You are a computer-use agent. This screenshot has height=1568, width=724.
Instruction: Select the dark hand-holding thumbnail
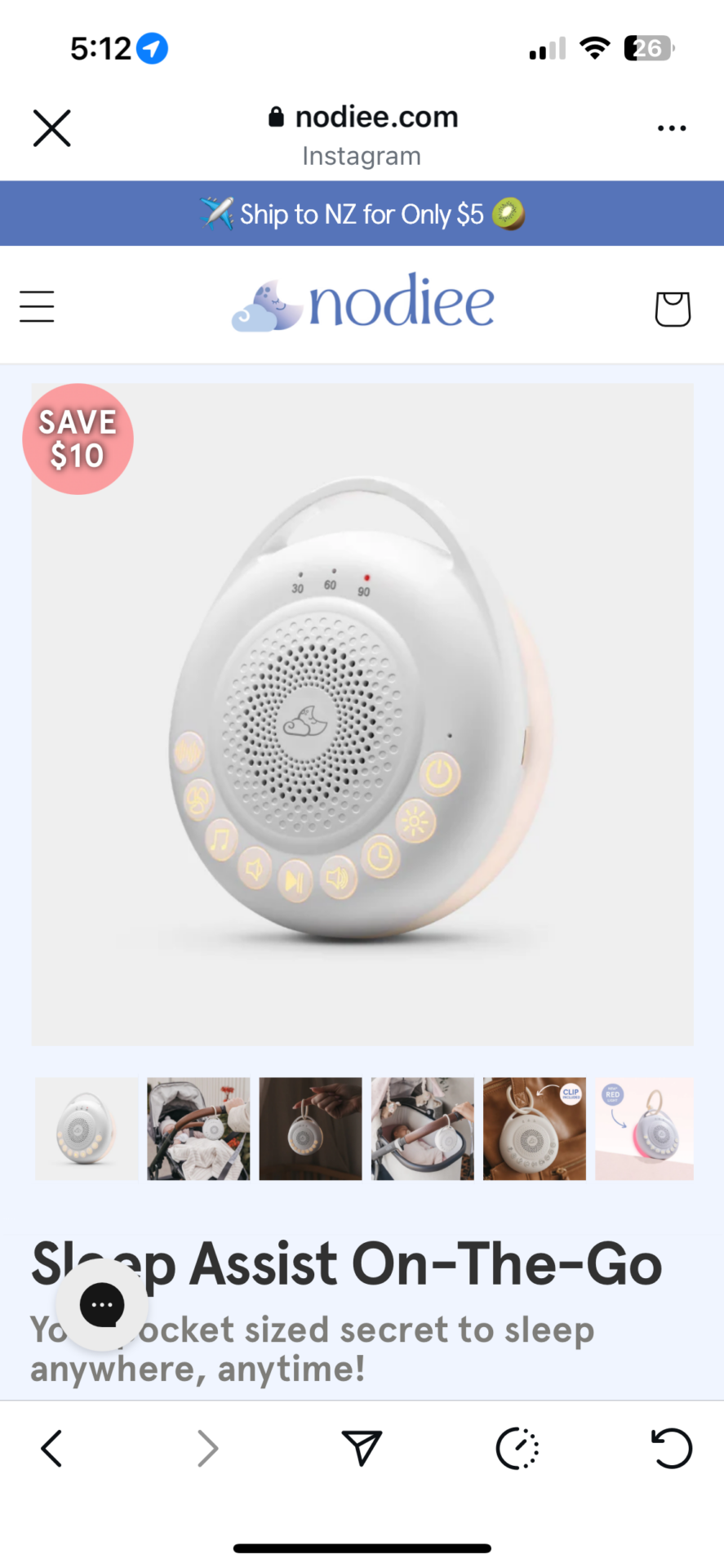(310, 1129)
